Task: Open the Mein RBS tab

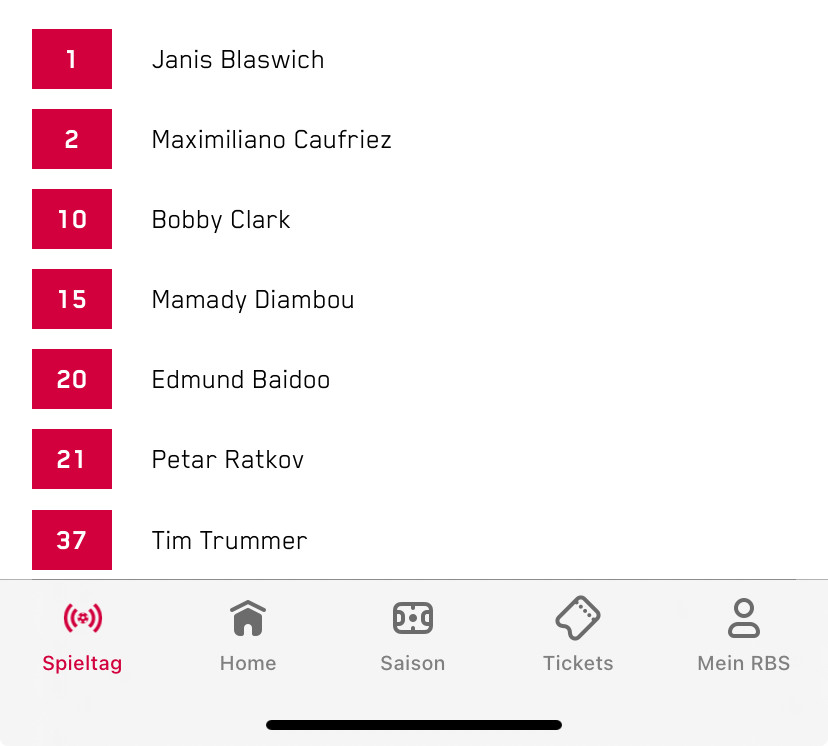Action: point(743,634)
